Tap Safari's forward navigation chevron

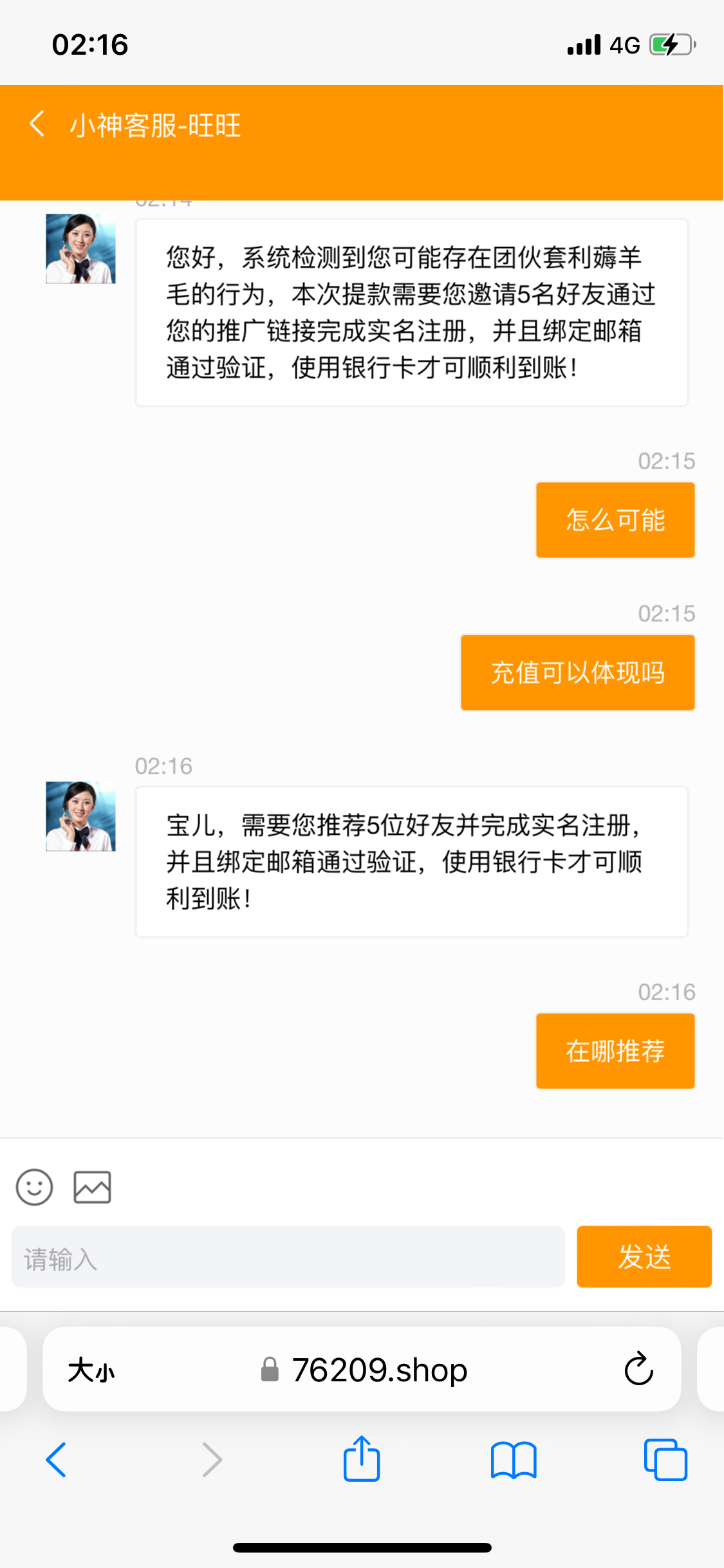[211, 1459]
